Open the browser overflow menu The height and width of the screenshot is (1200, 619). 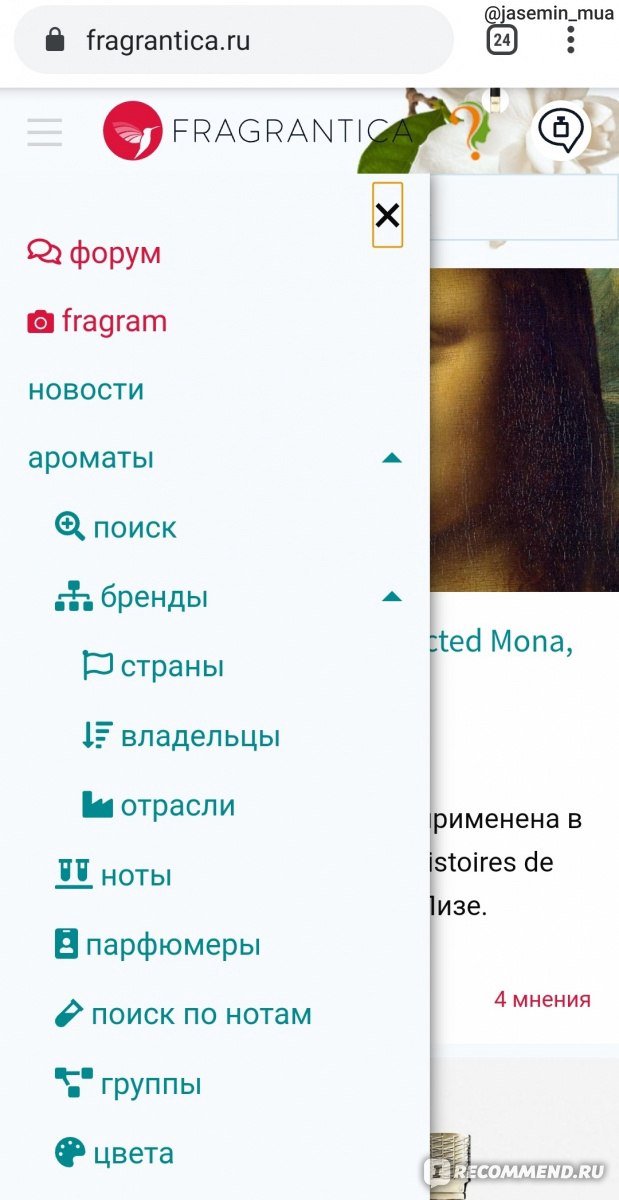pos(570,40)
